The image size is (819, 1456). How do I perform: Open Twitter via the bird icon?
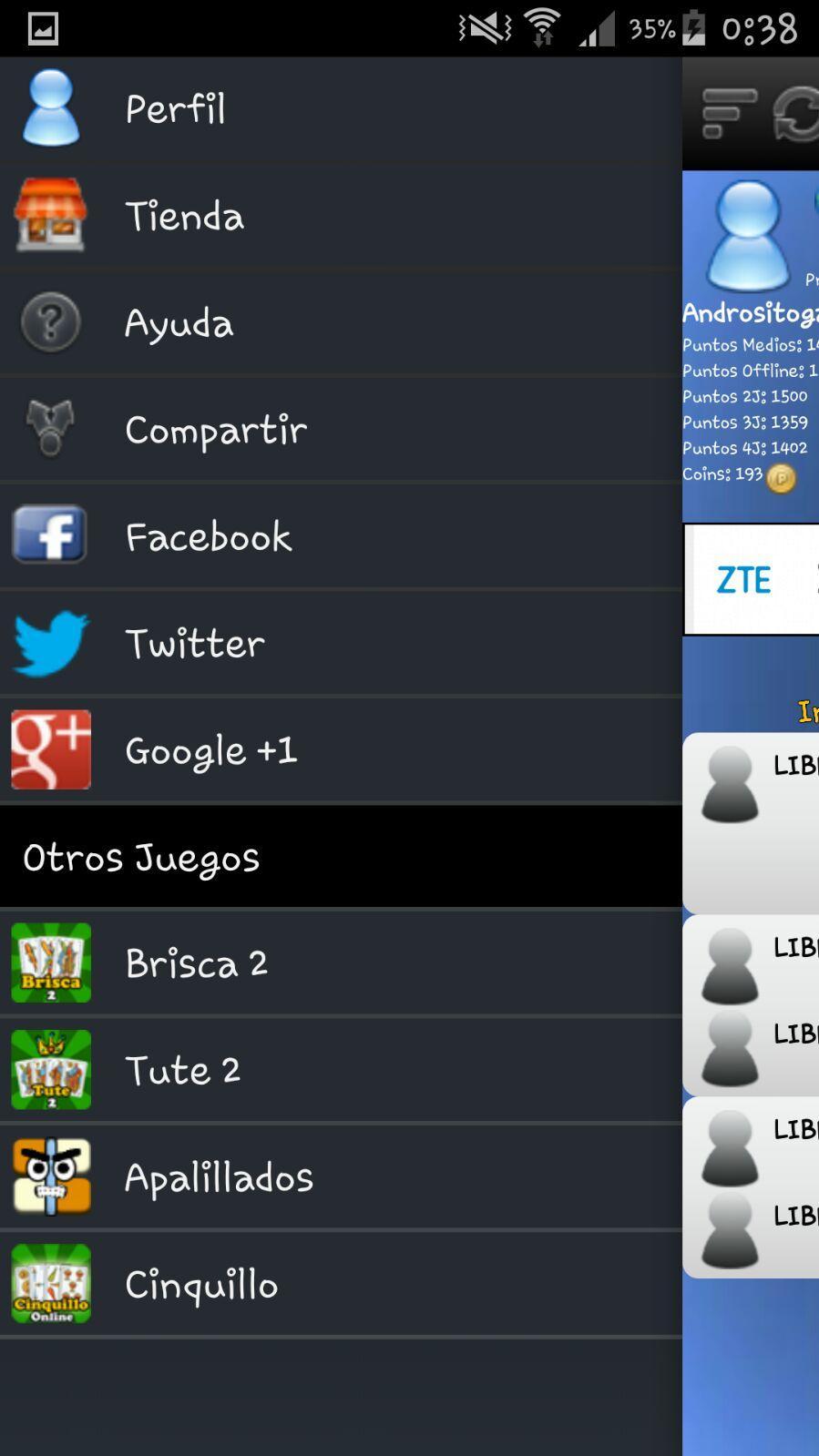coord(51,642)
